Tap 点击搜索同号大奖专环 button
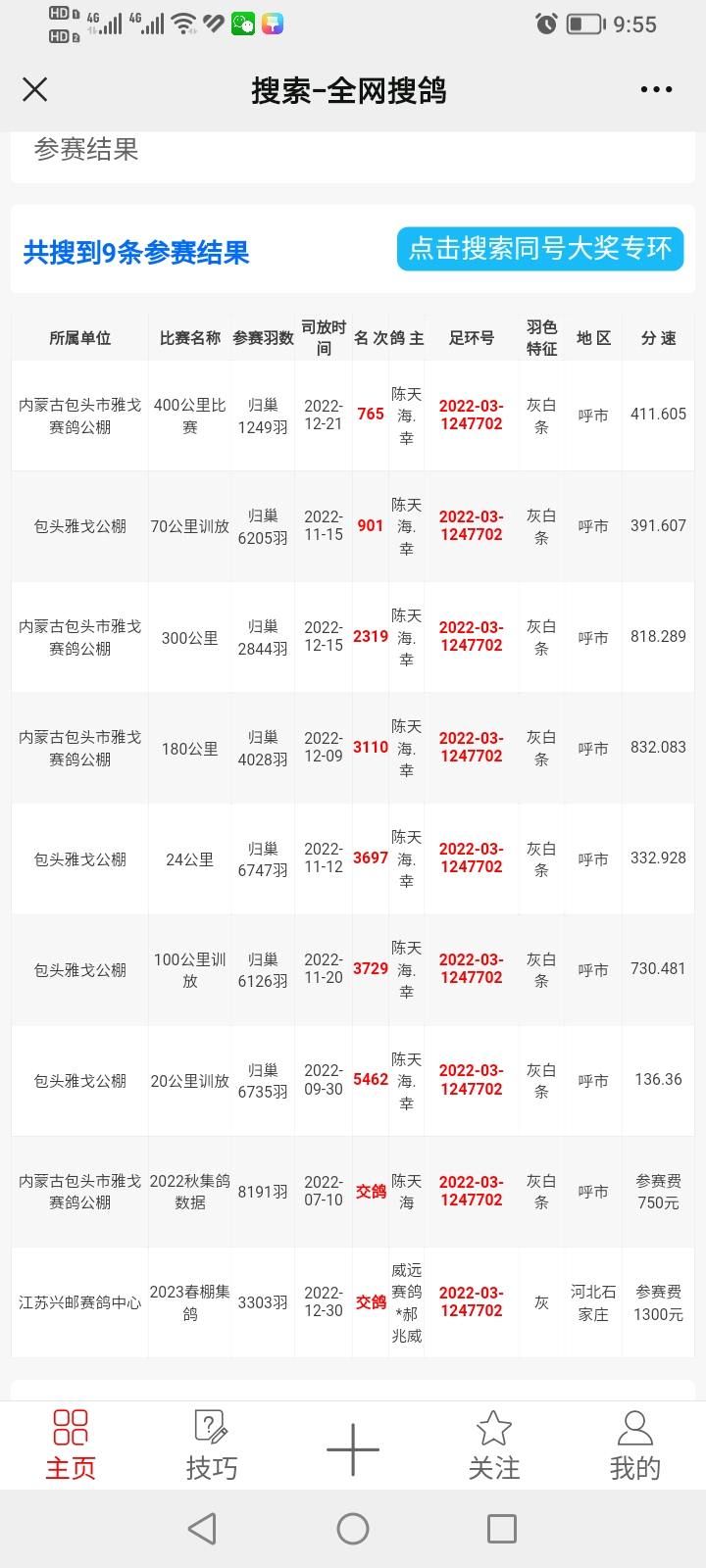This screenshot has height=1568, width=706. pyautogui.click(x=540, y=249)
